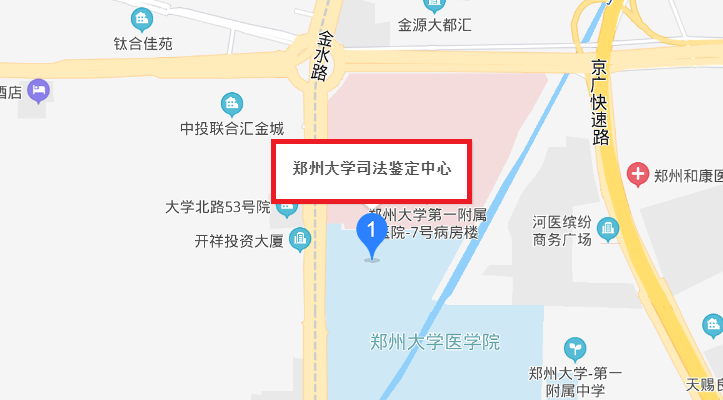The width and height of the screenshot is (723, 400).
Task: Select the 中投联合汇金城 POI icon
Action: tap(232, 104)
